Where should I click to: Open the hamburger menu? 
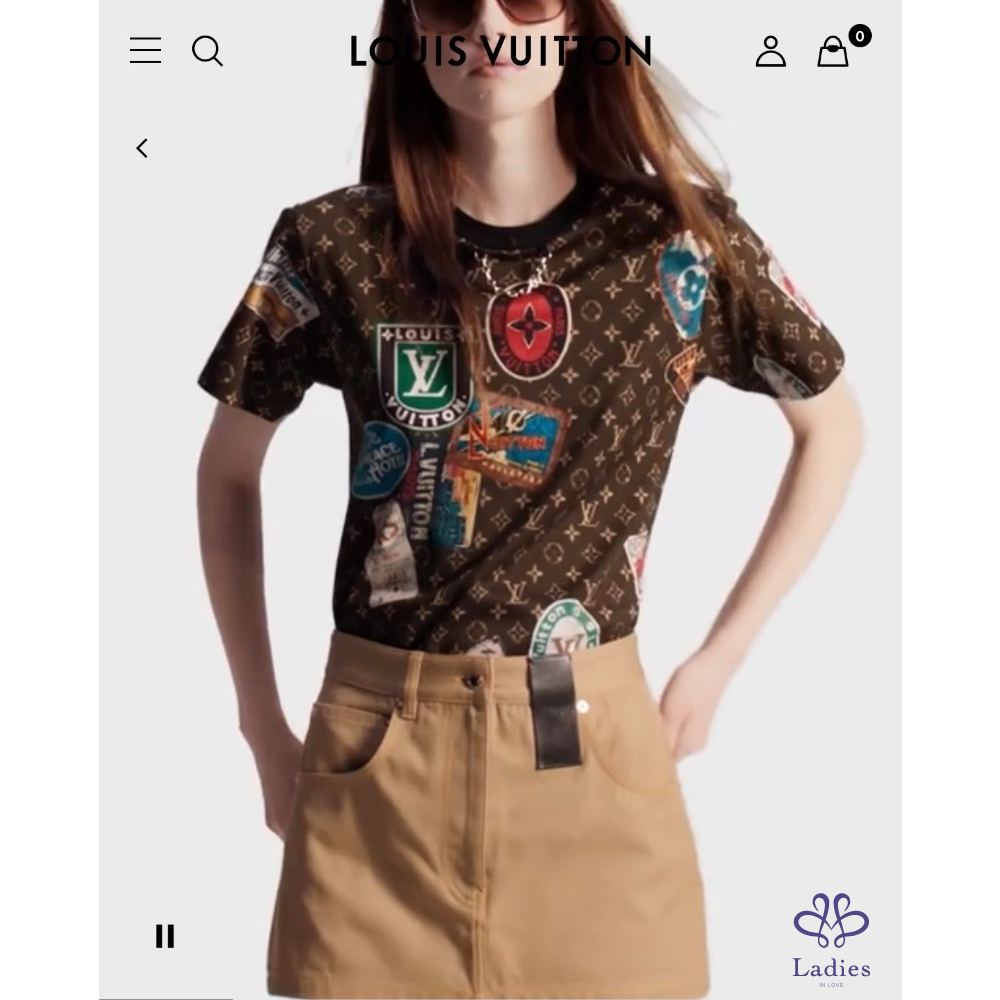point(145,50)
